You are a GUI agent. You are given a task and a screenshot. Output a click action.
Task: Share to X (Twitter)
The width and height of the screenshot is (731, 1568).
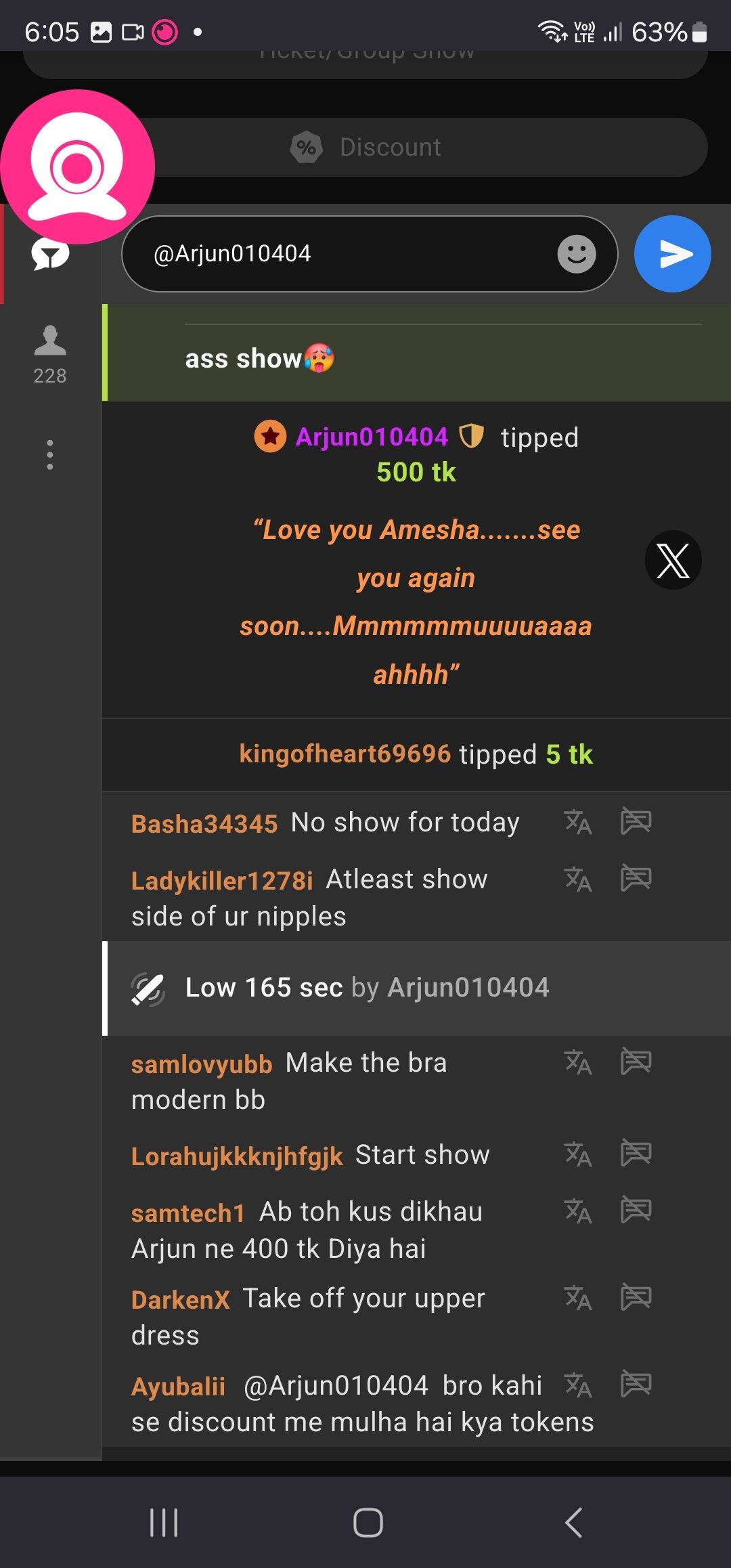coord(673,560)
